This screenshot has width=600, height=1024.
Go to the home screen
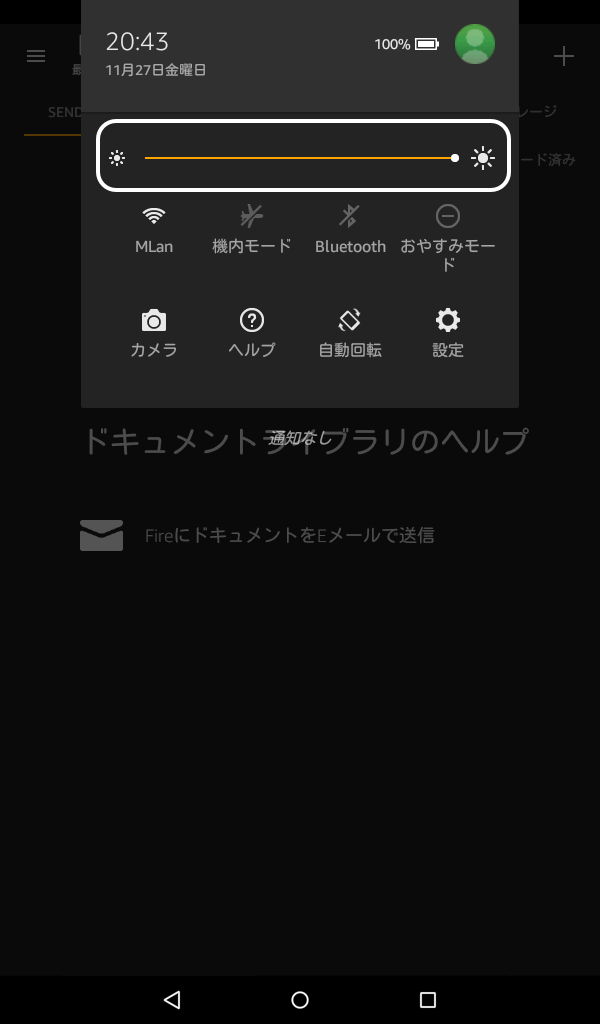click(x=300, y=999)
